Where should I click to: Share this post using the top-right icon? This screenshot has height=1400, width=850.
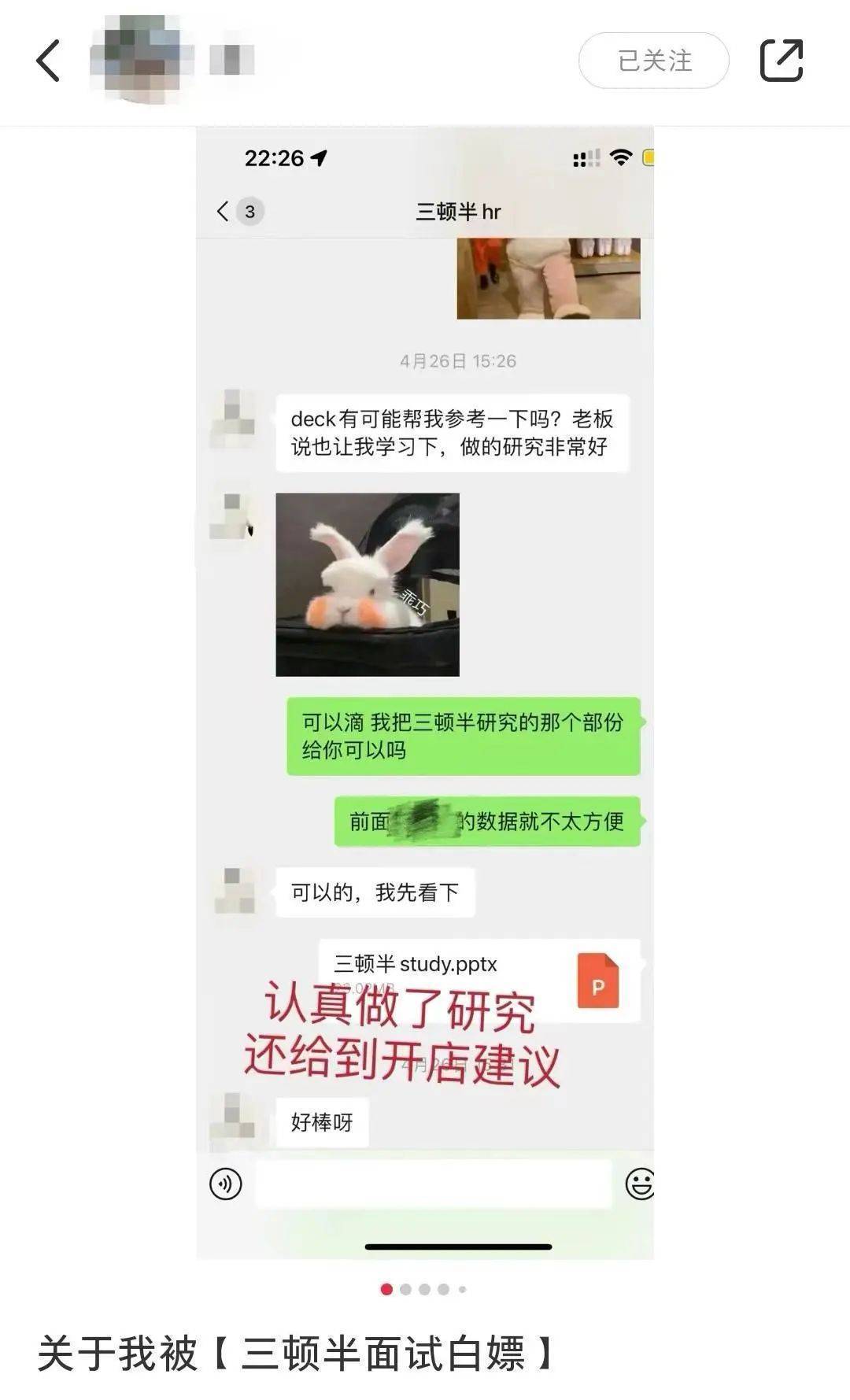(782, 60)
